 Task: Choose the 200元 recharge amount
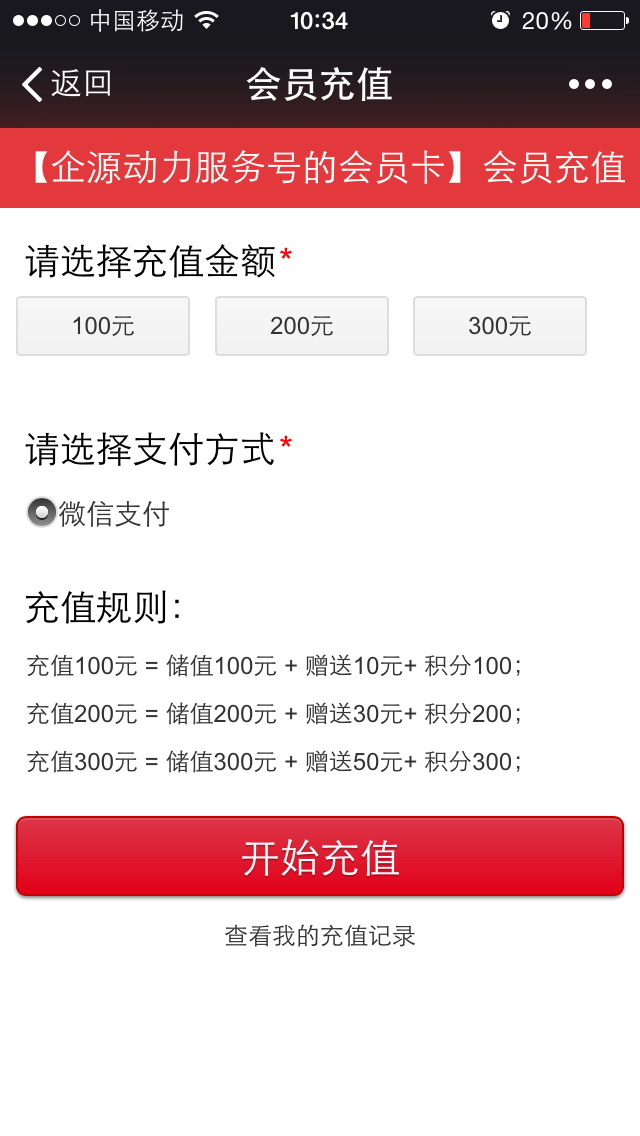coord(302,326)
